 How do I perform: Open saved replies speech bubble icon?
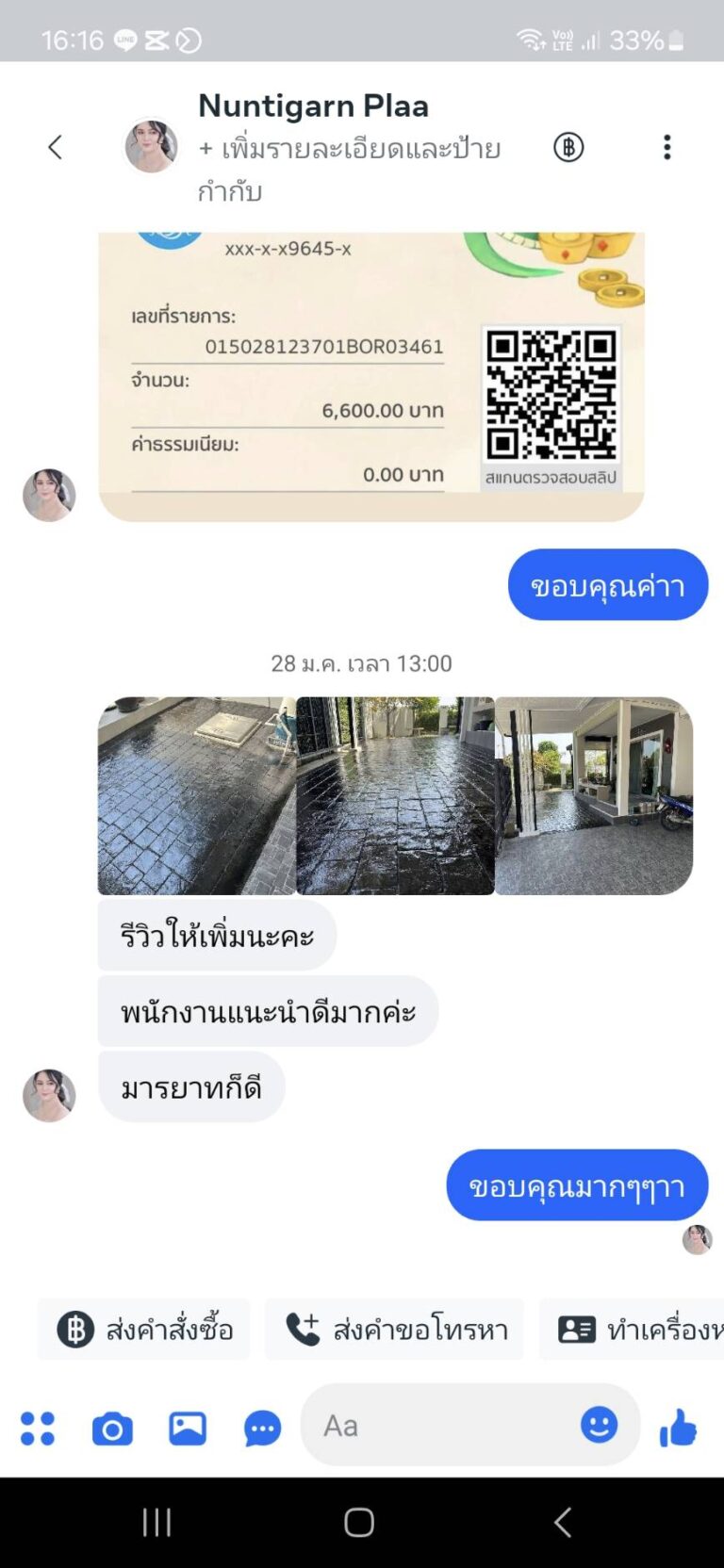pos(262,1429)
